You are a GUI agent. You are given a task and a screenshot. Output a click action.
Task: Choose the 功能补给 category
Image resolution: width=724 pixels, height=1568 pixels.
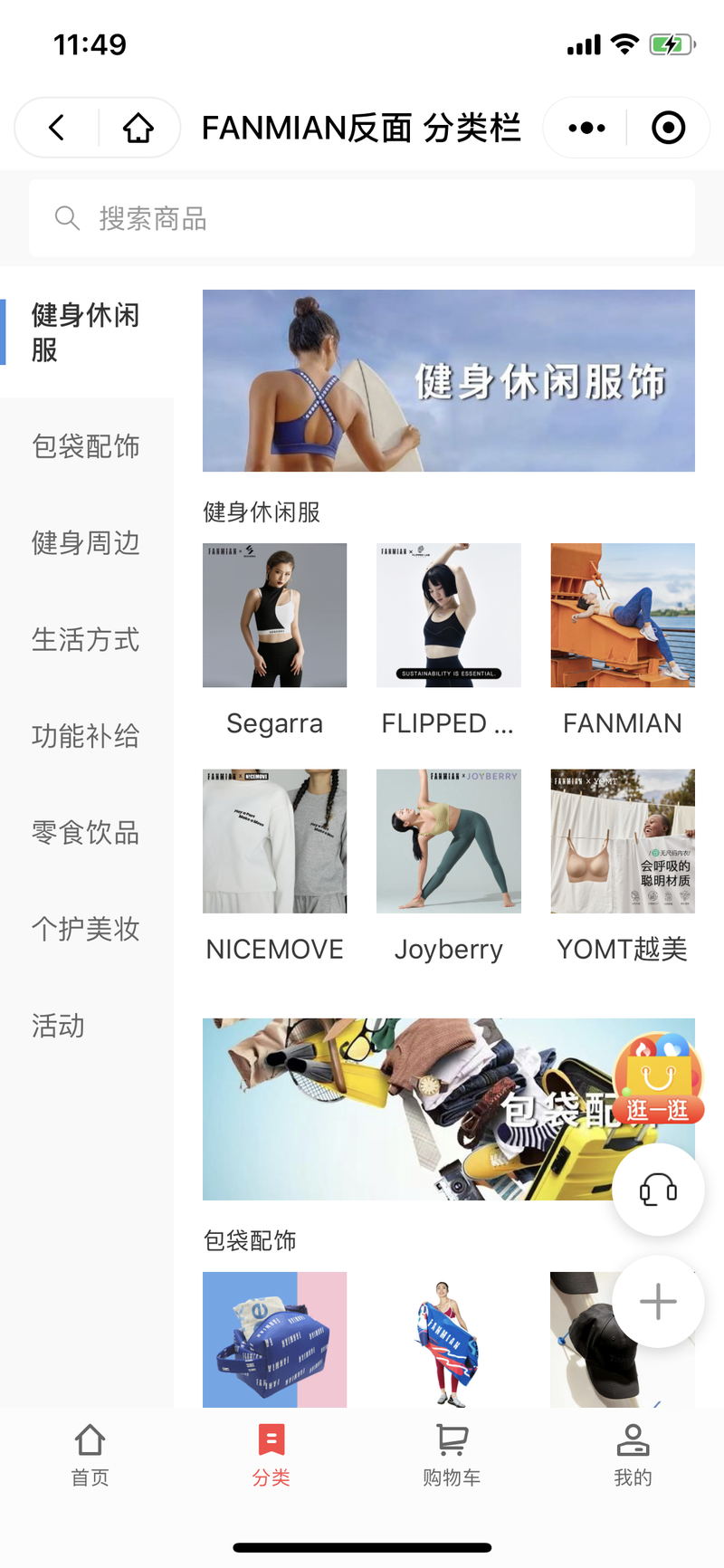(86, 736)
